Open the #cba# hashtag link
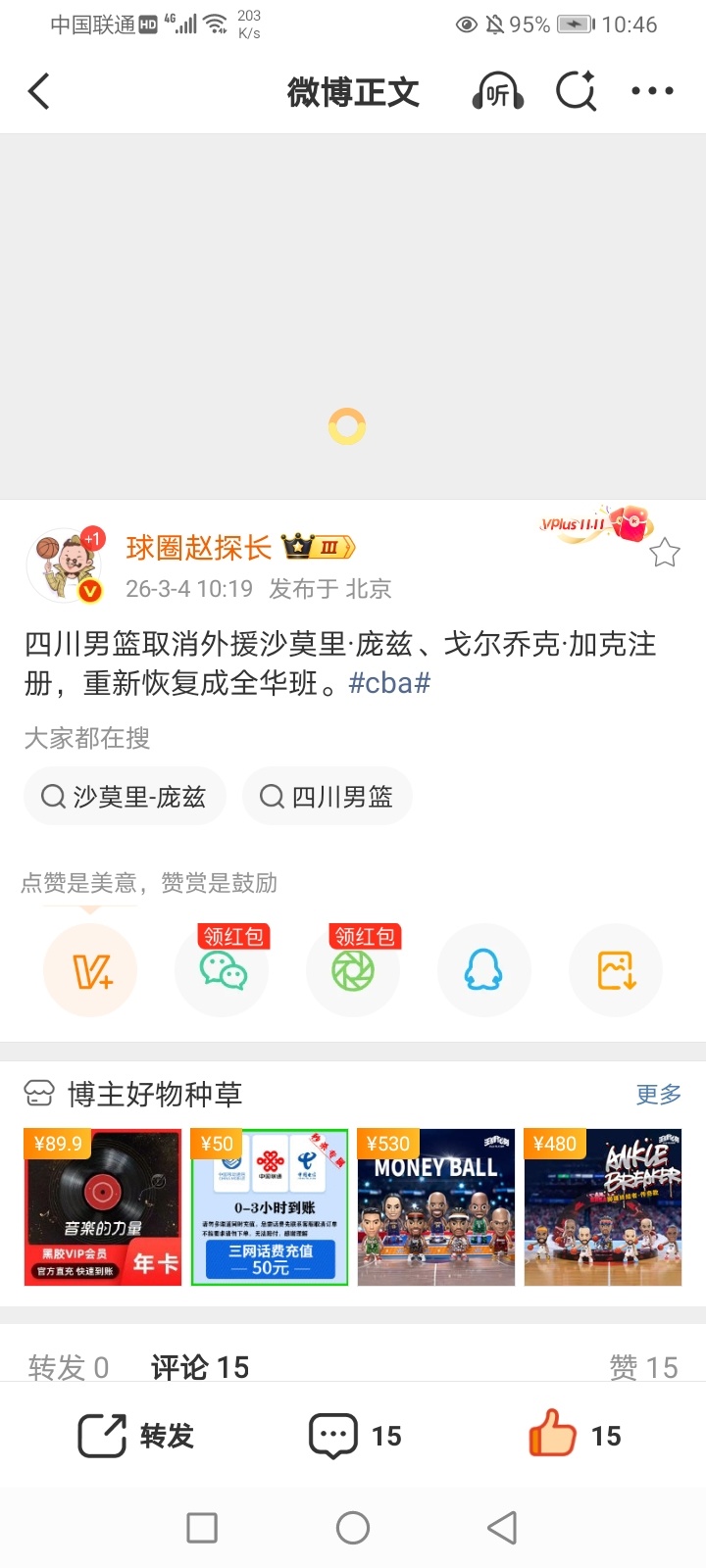Image resolution: width=706 pixels, height=1568 pixels. 389,683
